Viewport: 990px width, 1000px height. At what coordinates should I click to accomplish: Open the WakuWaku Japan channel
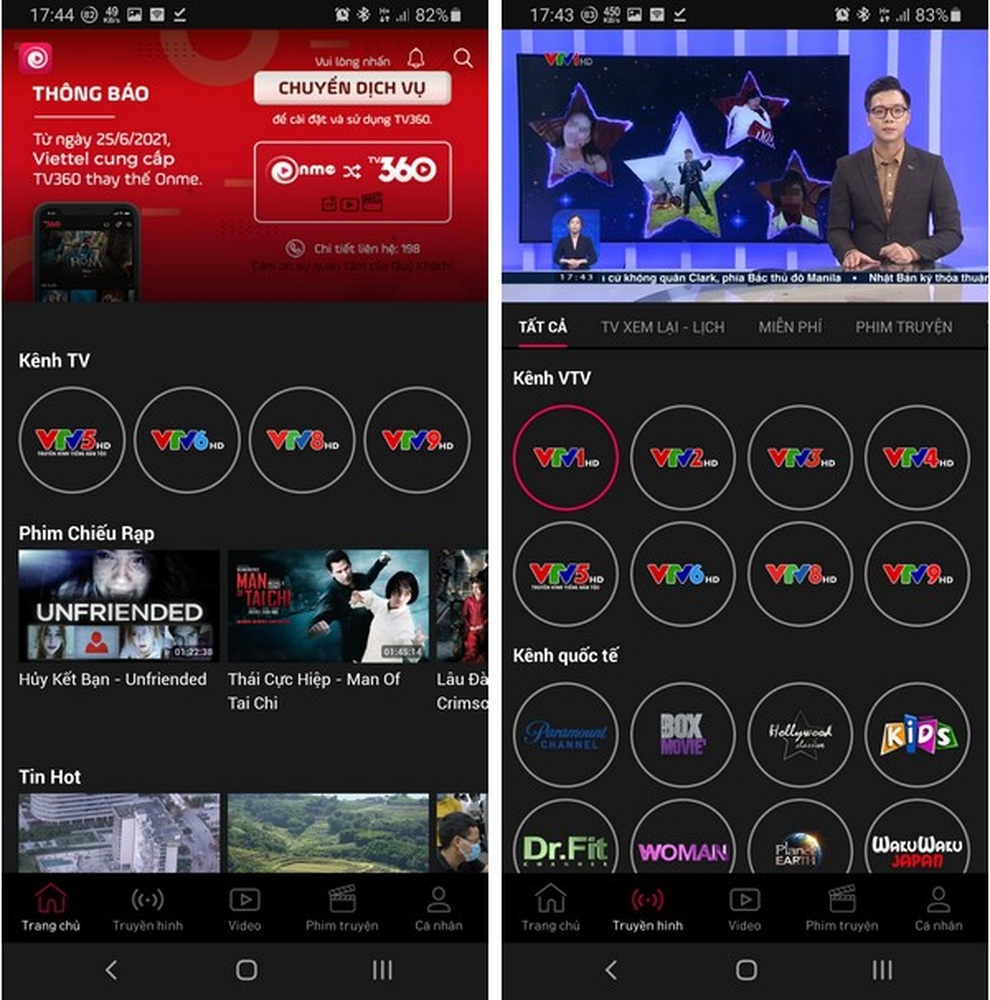coord(917,848)
